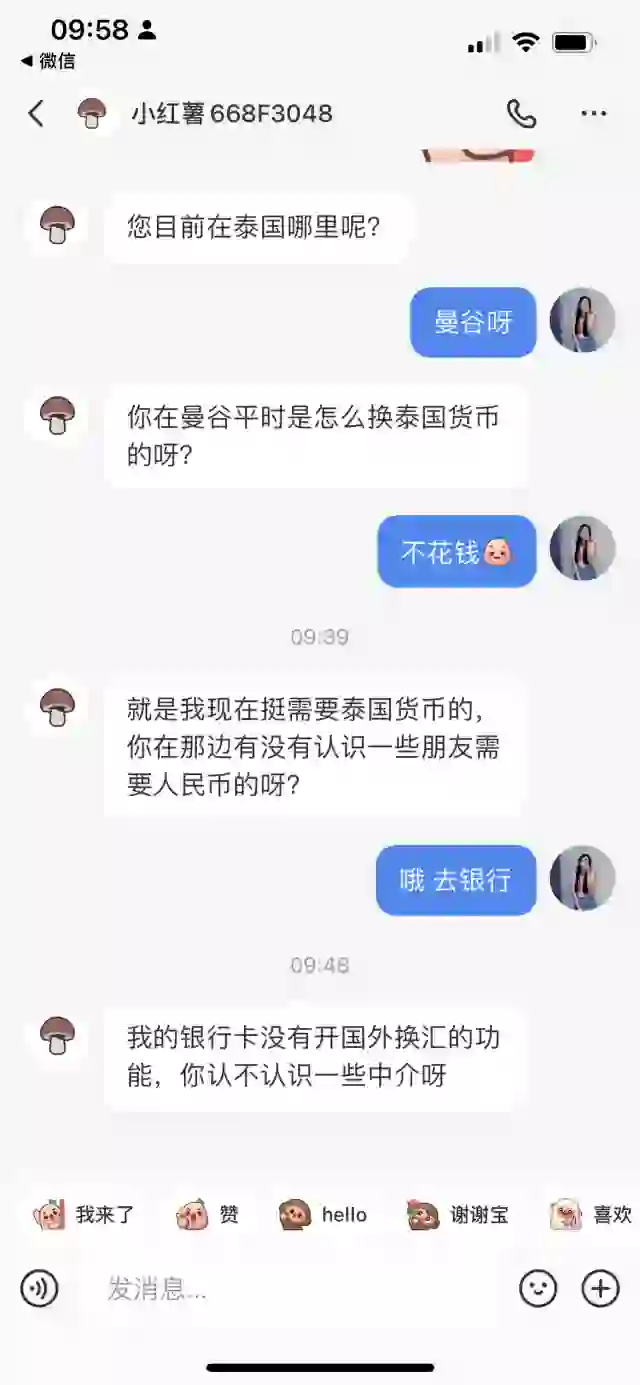Switch to voice message input
The height and width of the screenshot is (1385, 640).
coord(39,1289)
